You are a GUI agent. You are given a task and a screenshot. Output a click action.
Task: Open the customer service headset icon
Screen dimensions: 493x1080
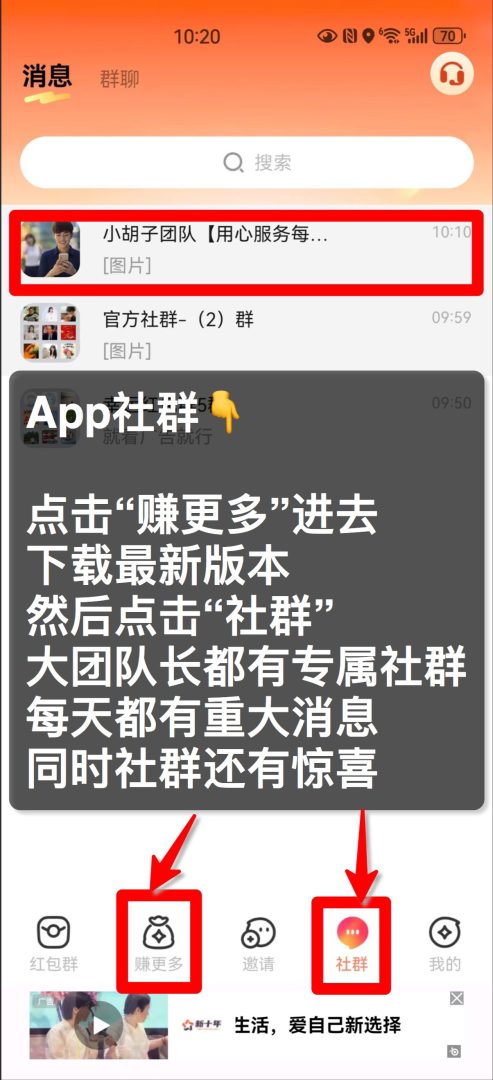452,73
